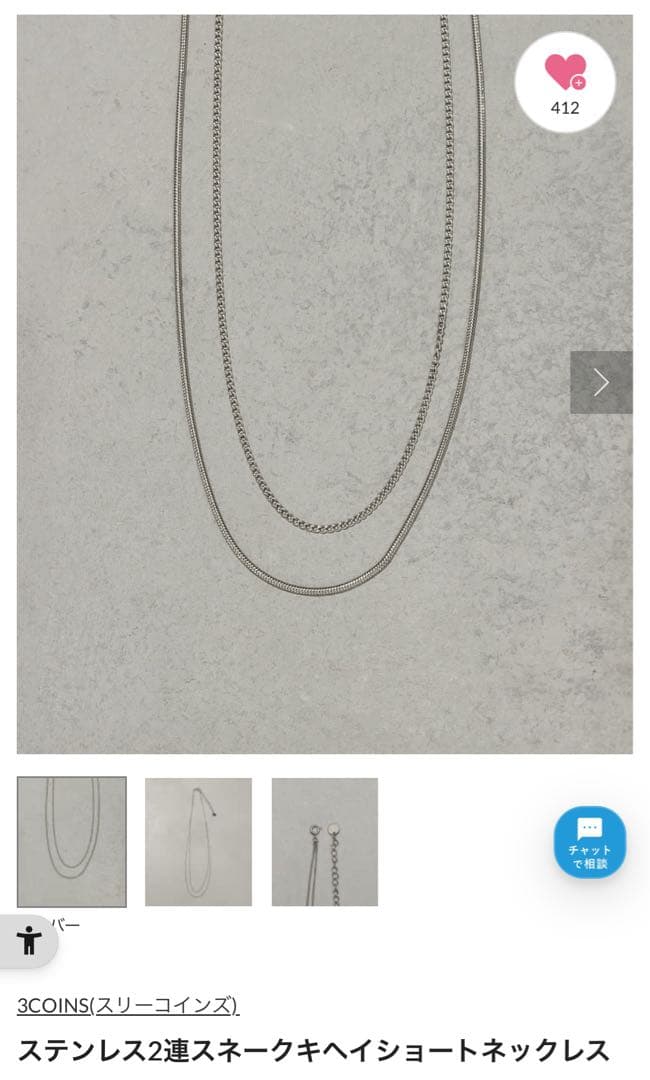Open the accessibility options

(x=28, y=941)
